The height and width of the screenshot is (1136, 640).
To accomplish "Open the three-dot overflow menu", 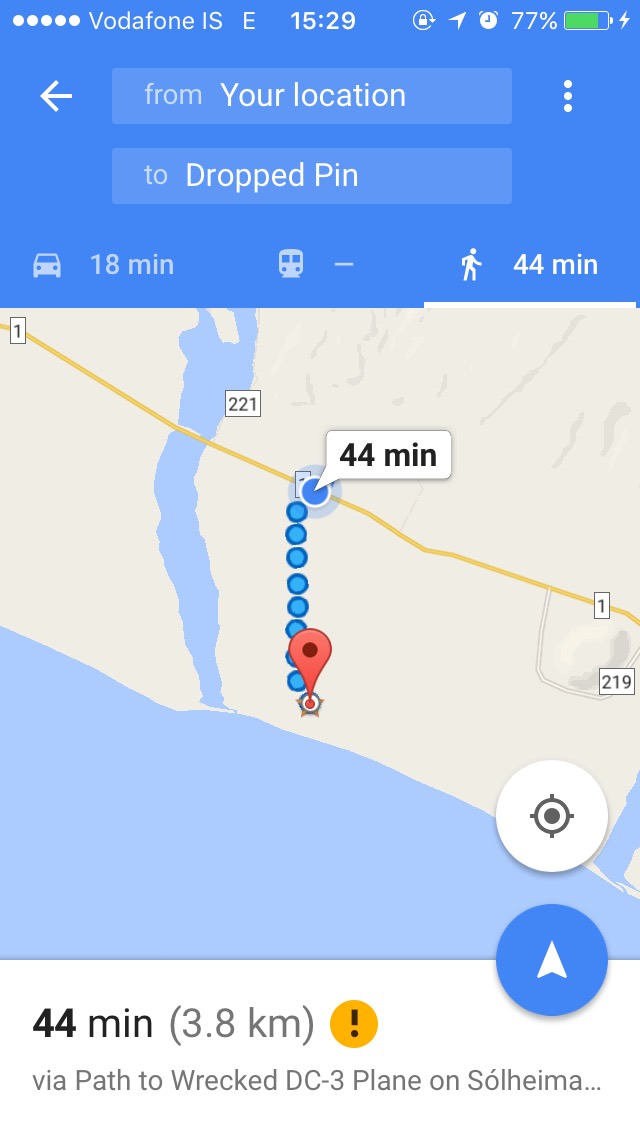I will 568,96.
